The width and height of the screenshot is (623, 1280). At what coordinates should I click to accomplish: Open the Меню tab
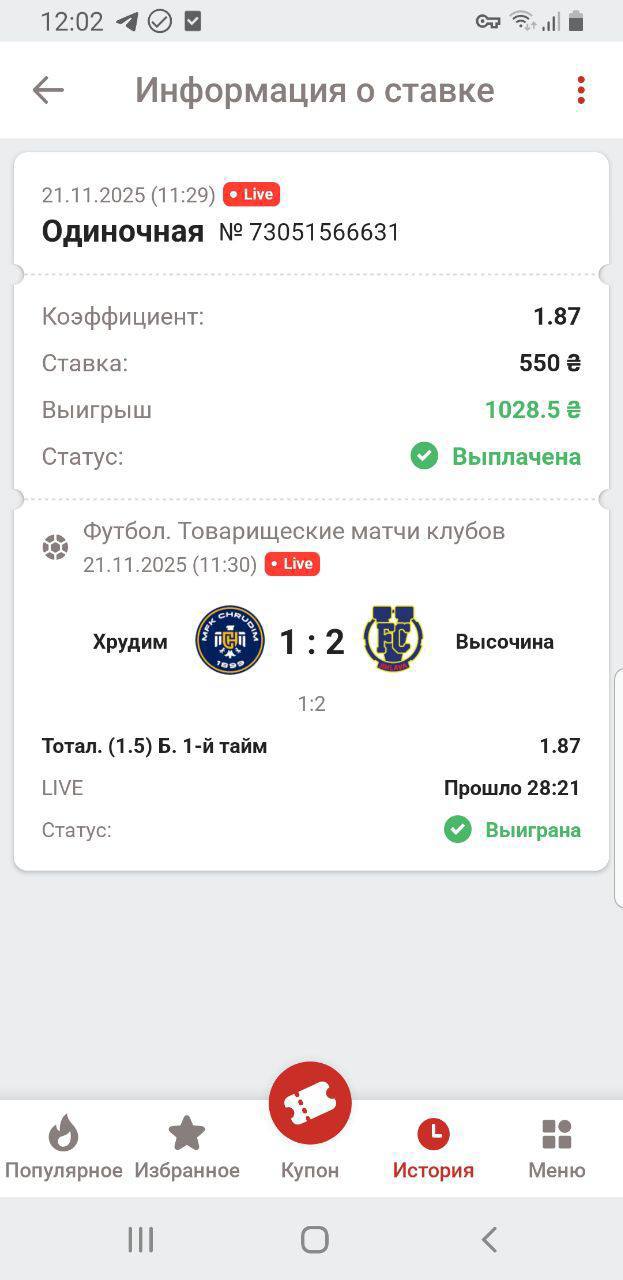556,1148
